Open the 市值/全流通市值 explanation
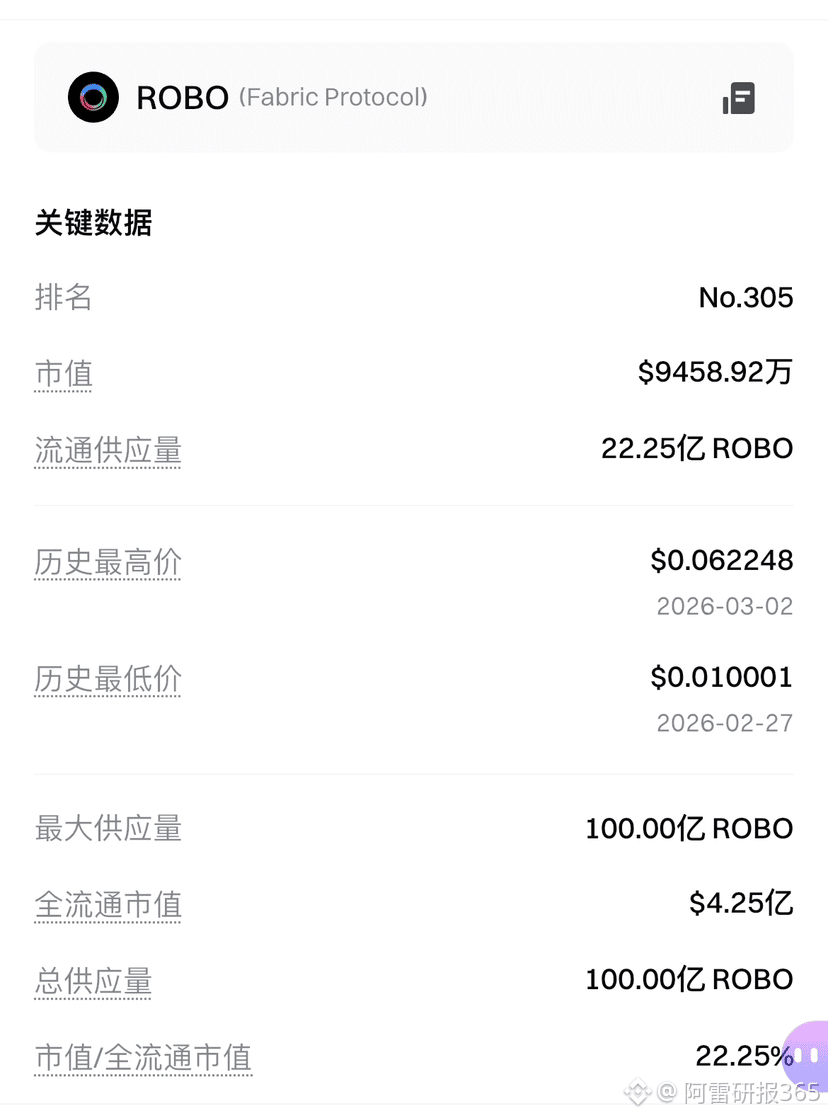Screen dimensions: 828x1118 [143, 1057]
